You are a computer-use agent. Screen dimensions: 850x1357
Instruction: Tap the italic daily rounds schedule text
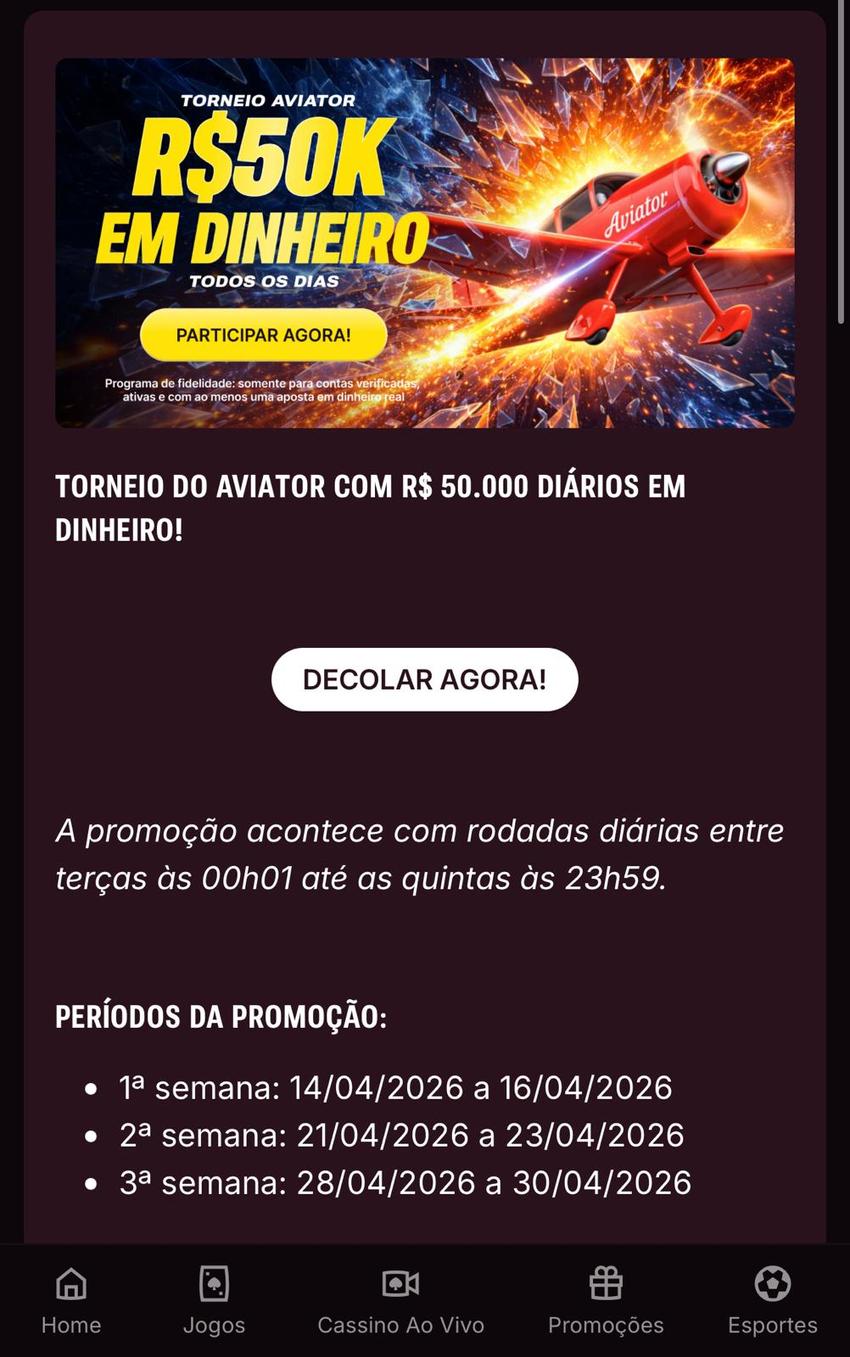click(x=420, y=854)
